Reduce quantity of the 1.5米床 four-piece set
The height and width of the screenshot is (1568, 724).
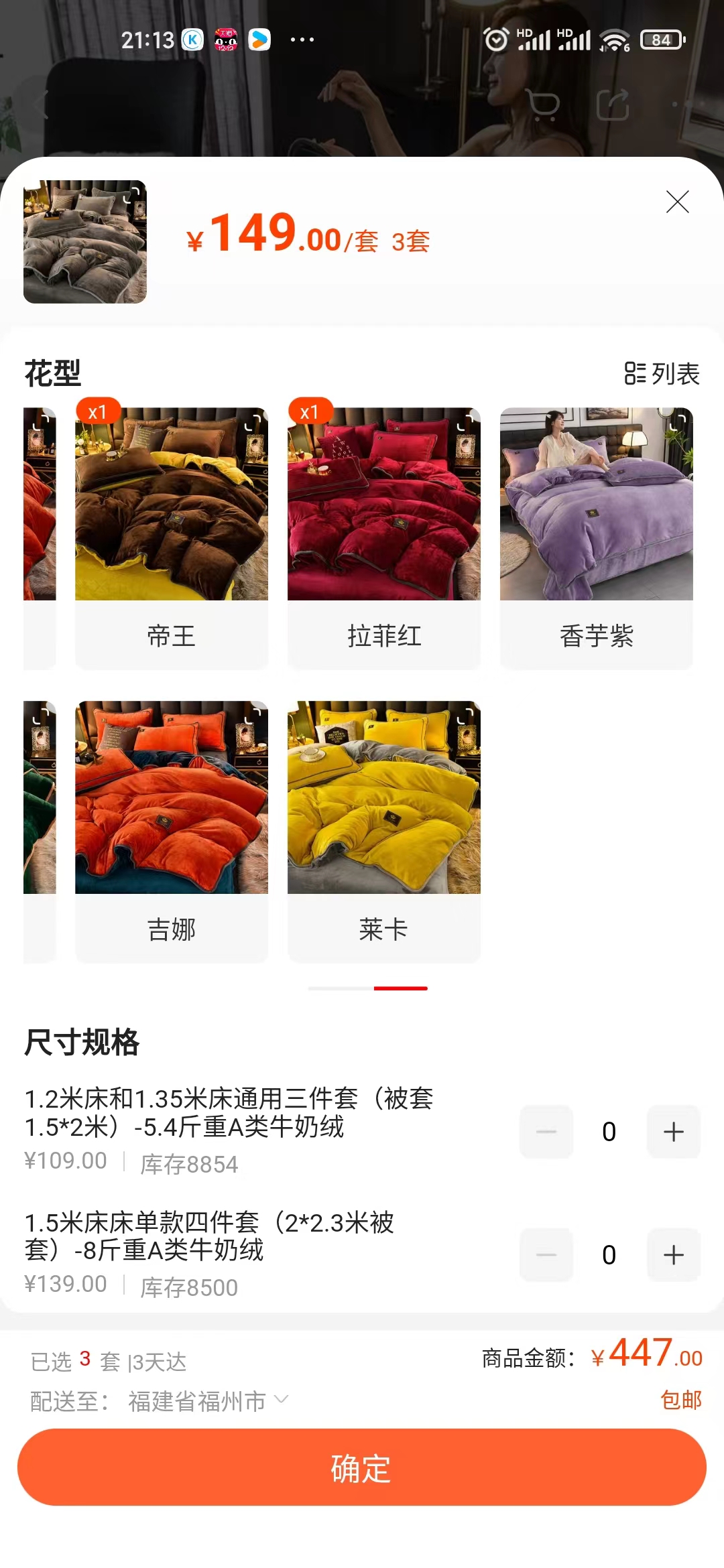click(546, 1255)
